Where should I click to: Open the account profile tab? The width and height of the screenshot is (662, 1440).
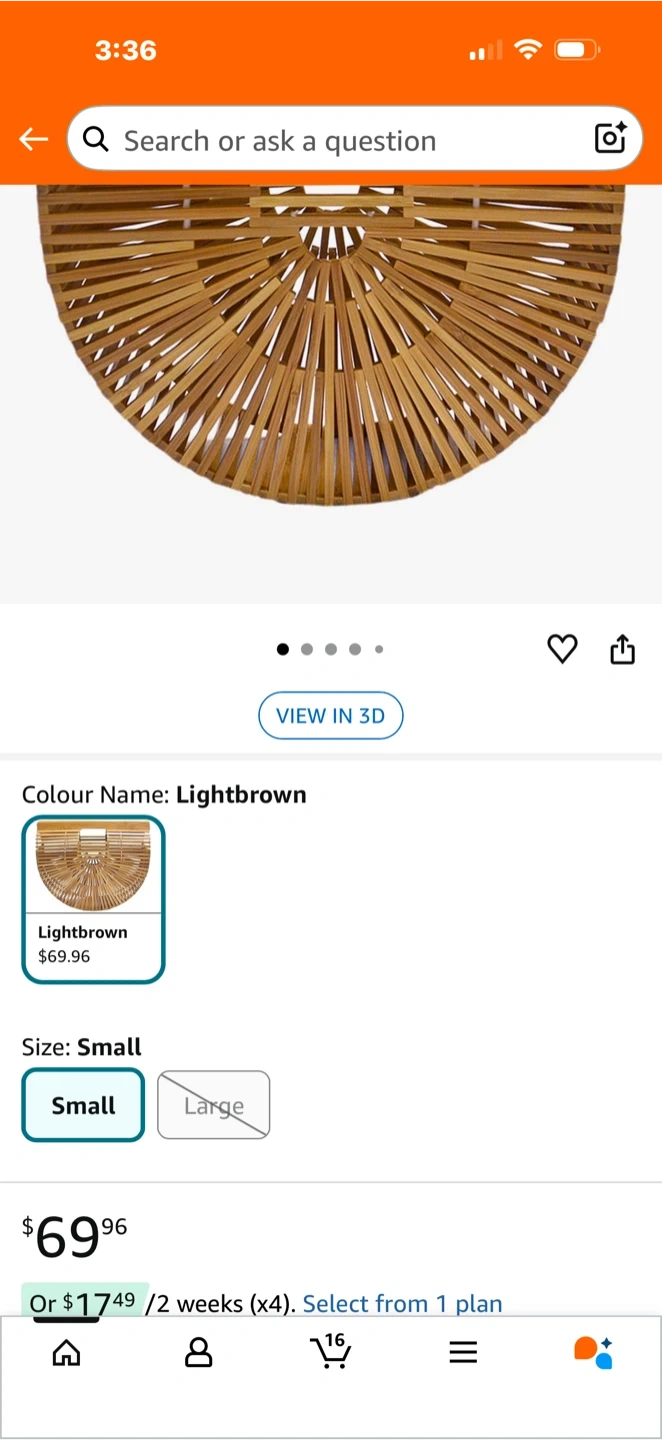pyautogui.click(x=198, y=1353)
